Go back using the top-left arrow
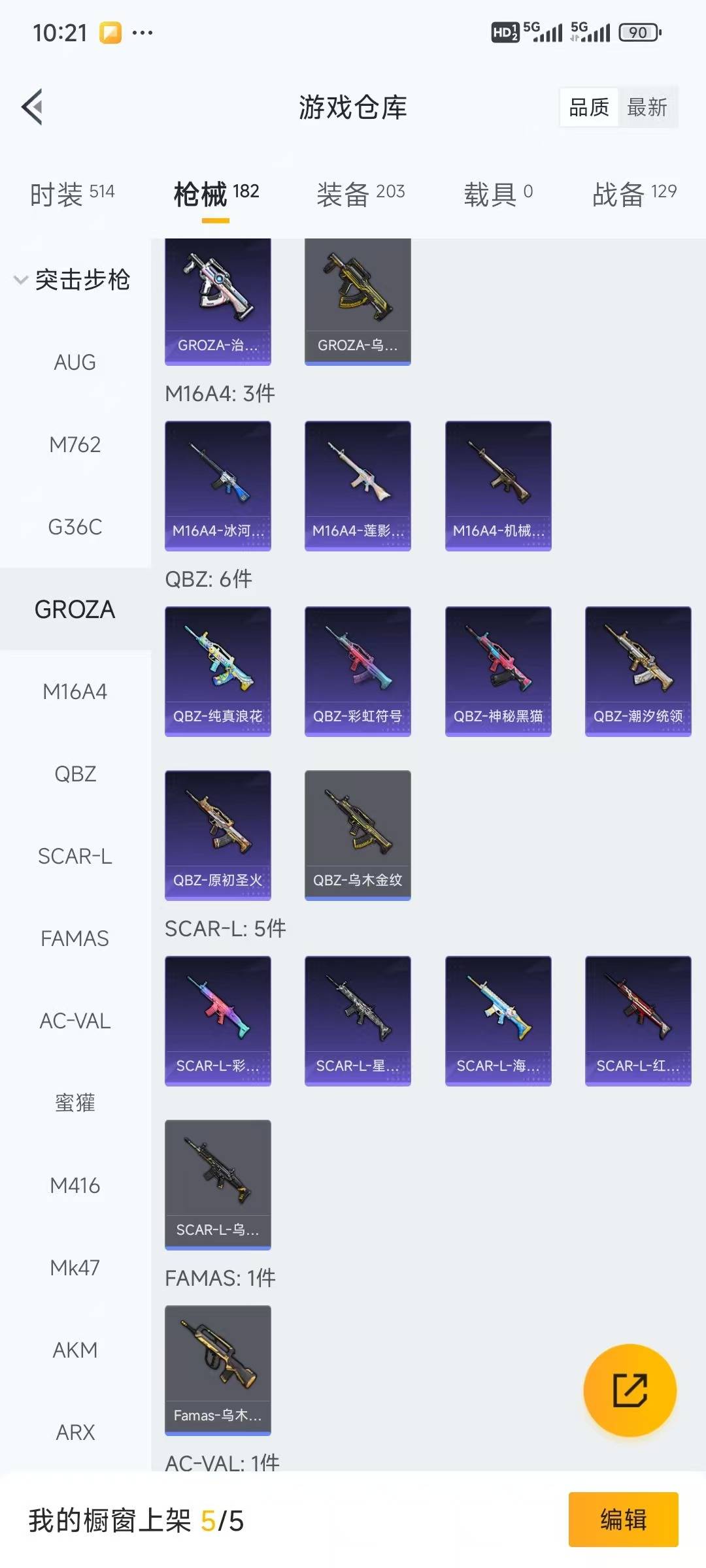706x1568 pixels. tap(33, 106)
